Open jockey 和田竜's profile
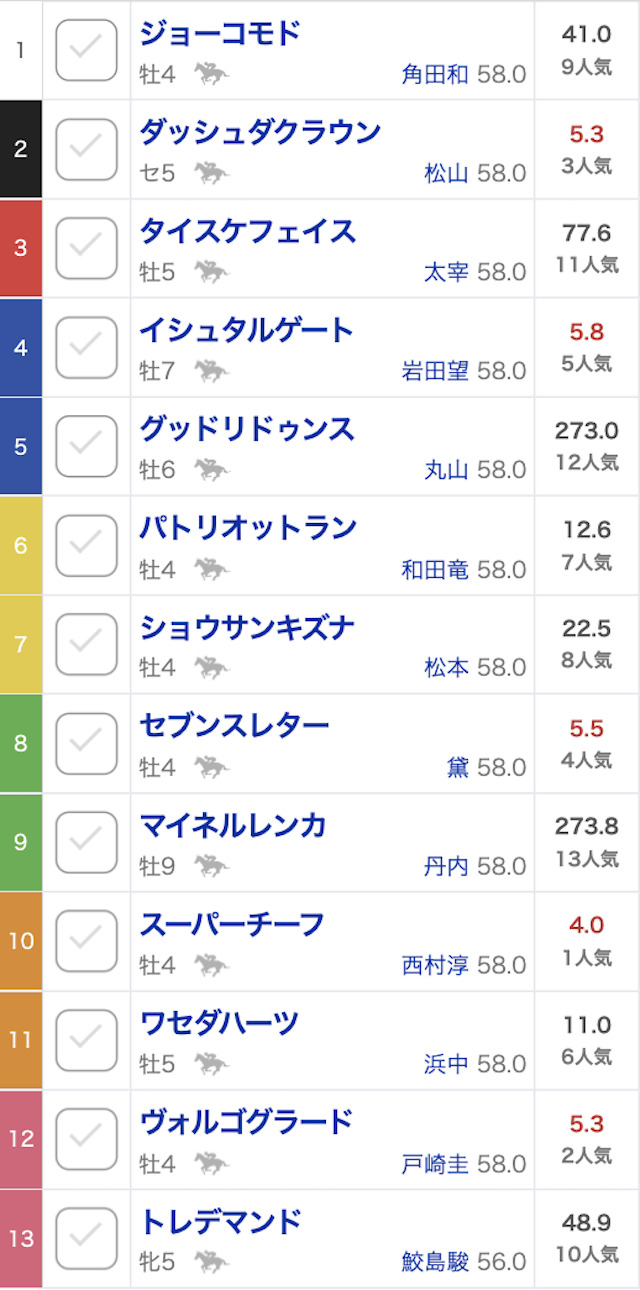This screenshot has height=1290, width=640. 434,570
